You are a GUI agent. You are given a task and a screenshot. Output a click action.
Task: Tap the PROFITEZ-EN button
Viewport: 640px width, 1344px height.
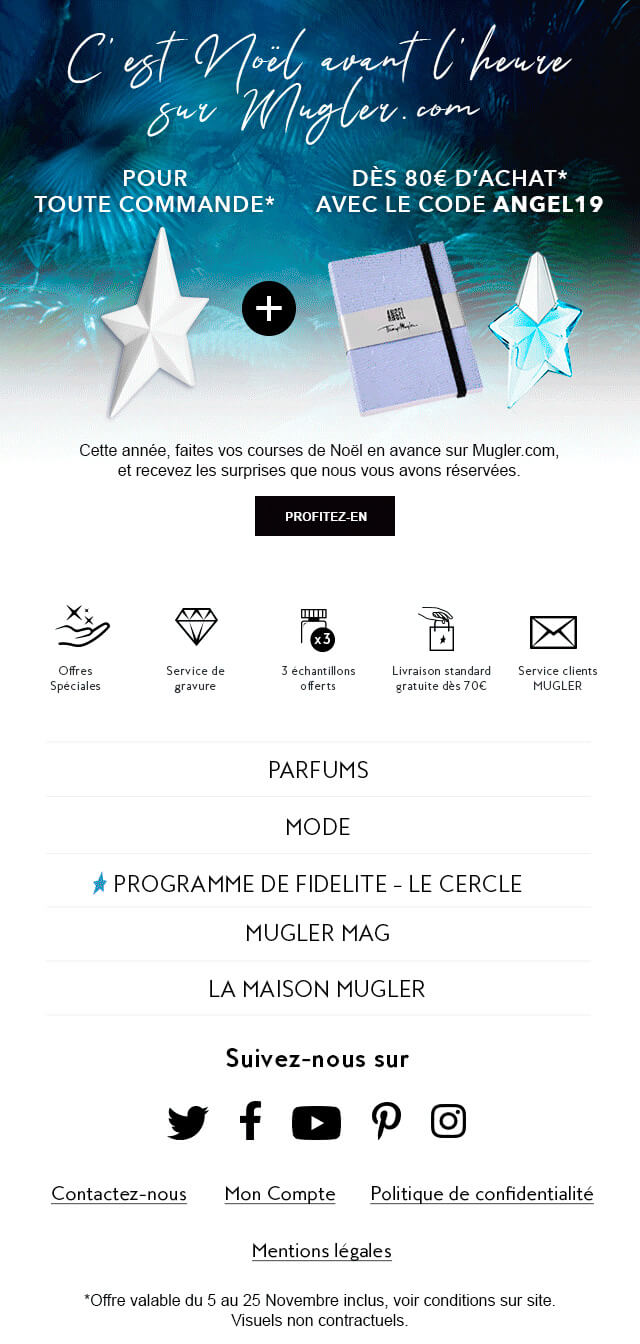click(325, 516)
